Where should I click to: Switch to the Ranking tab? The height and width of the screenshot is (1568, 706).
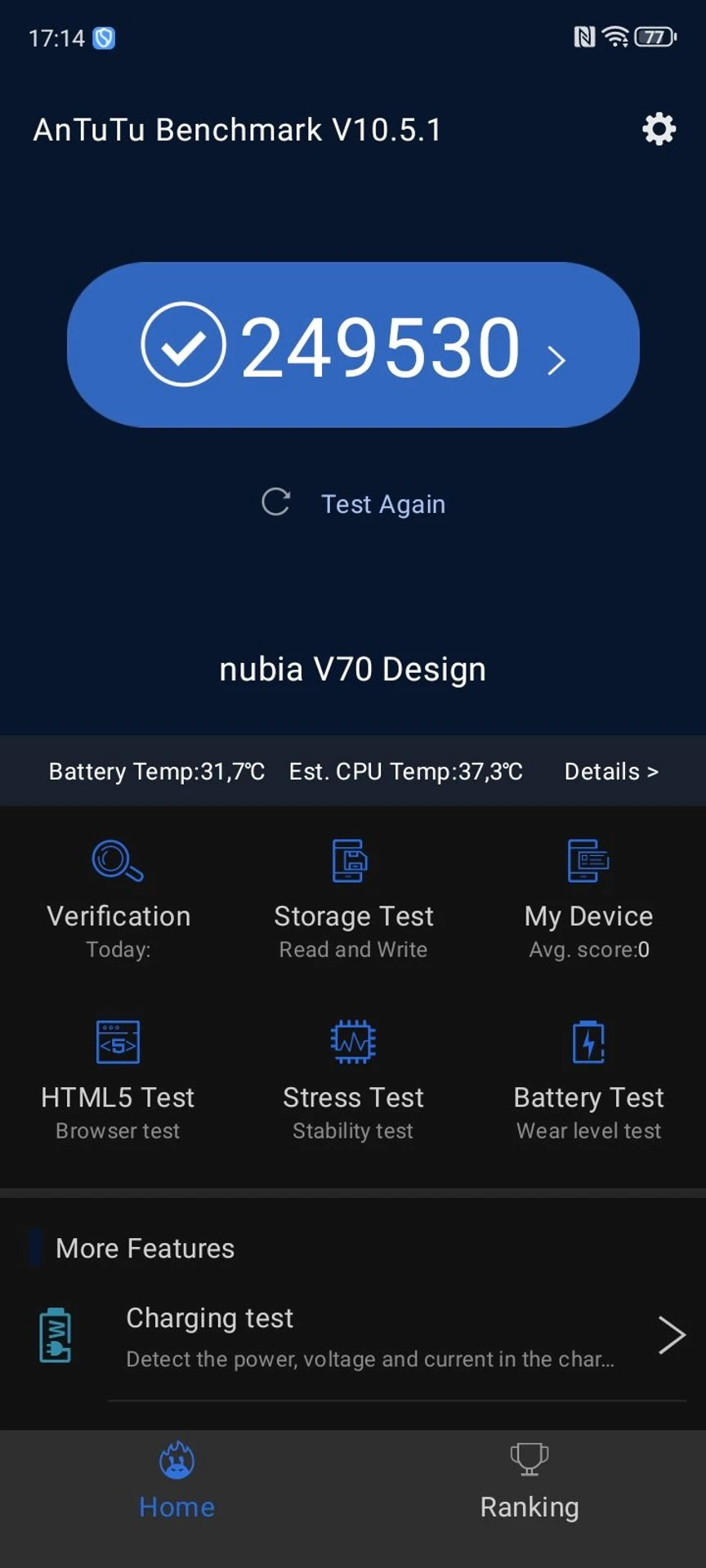pyautogui.click(x=529, y=1482)
